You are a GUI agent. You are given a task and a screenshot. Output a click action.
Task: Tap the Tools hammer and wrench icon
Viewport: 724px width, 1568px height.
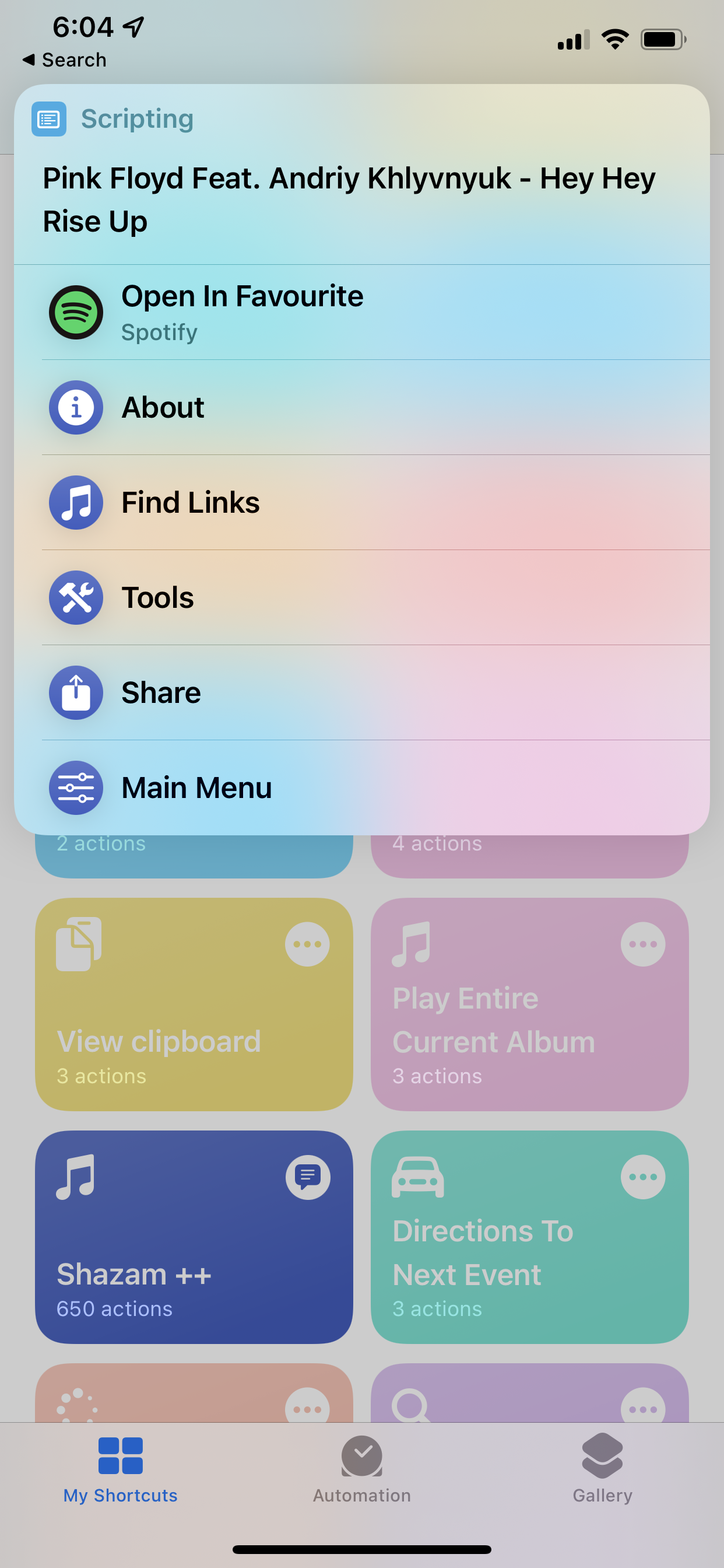(x=75, y=597)
